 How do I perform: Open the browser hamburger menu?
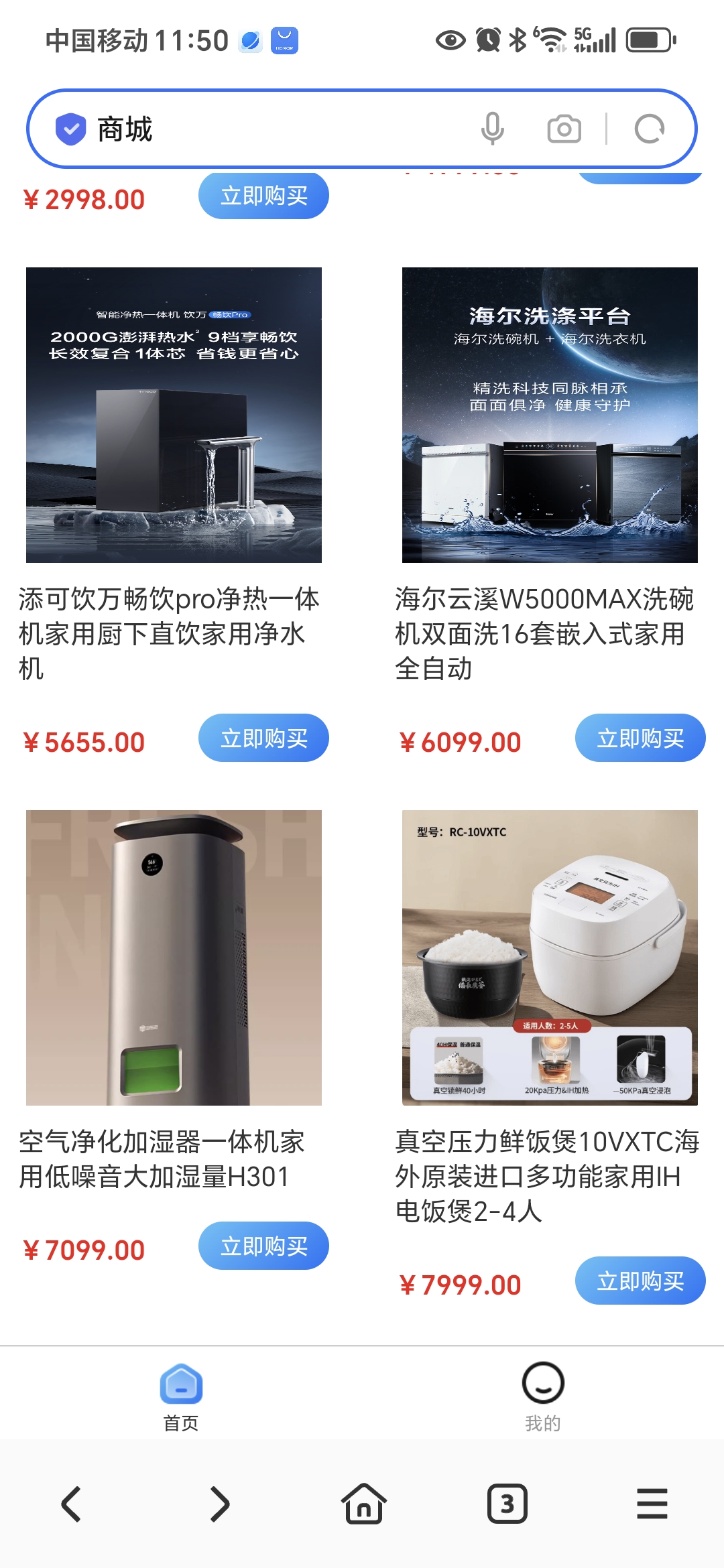(x=652, y=1504)
